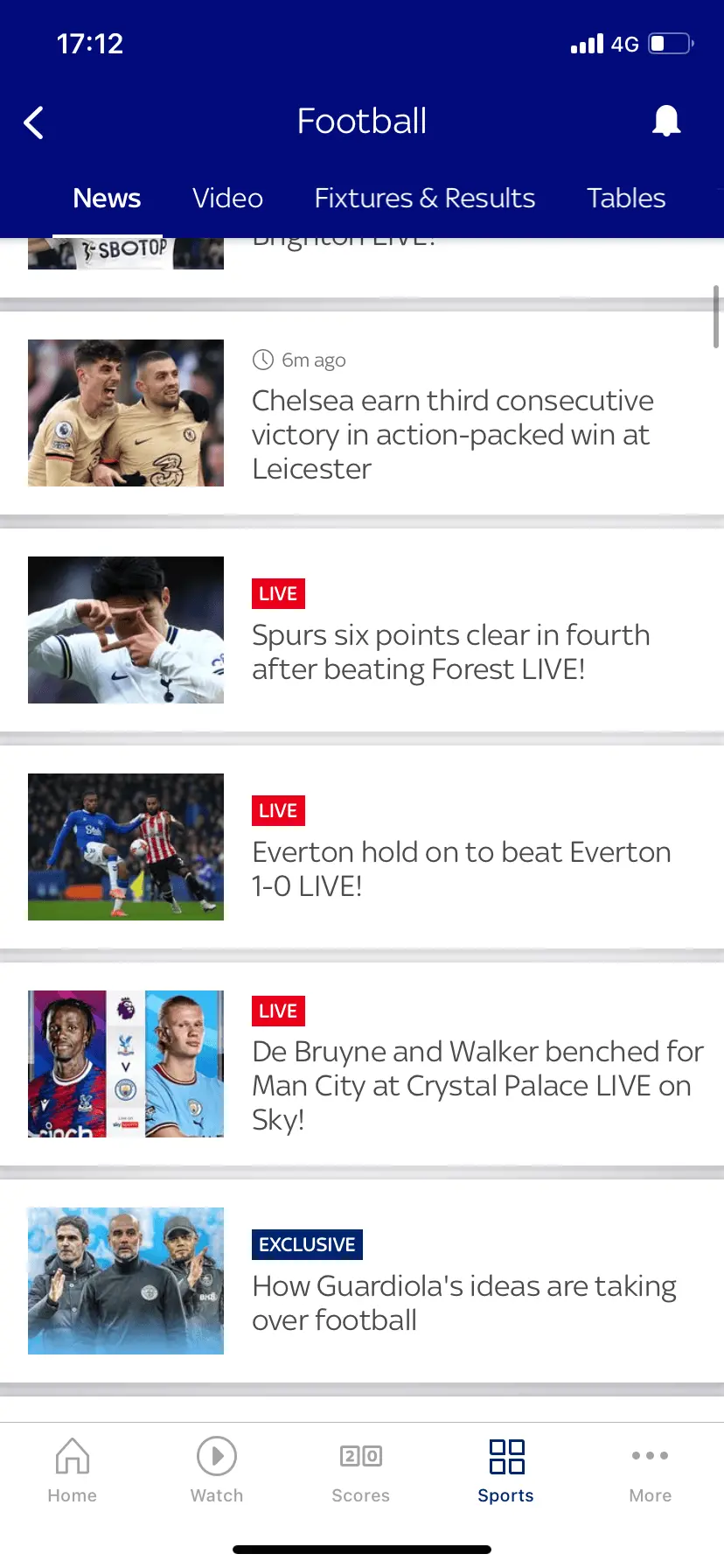Image resolution: width=724 pixels, height=1568 pixels.
Task: Switch to the Tables tab
Action: (x=626, y=199)
